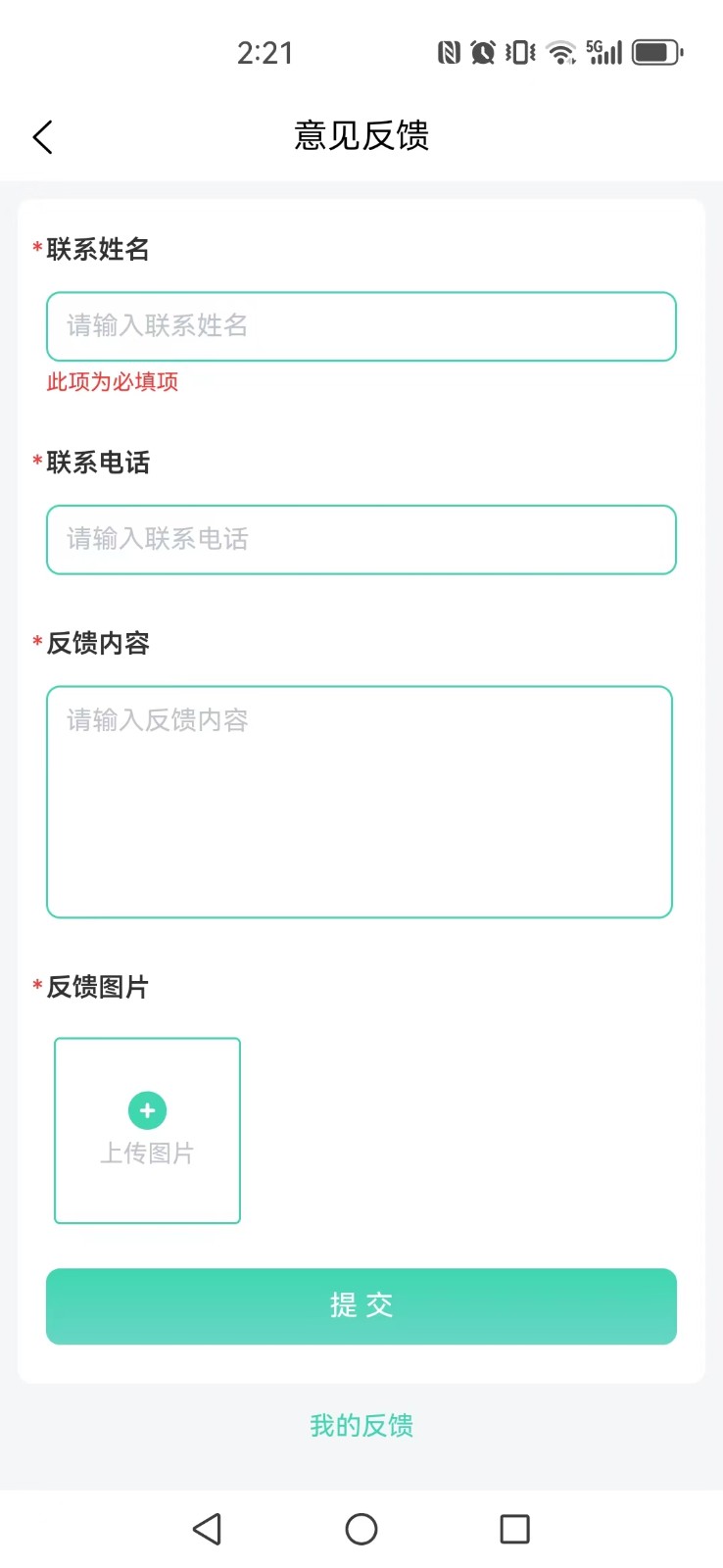Open the system recent apps view

[x=514, y=1529]
